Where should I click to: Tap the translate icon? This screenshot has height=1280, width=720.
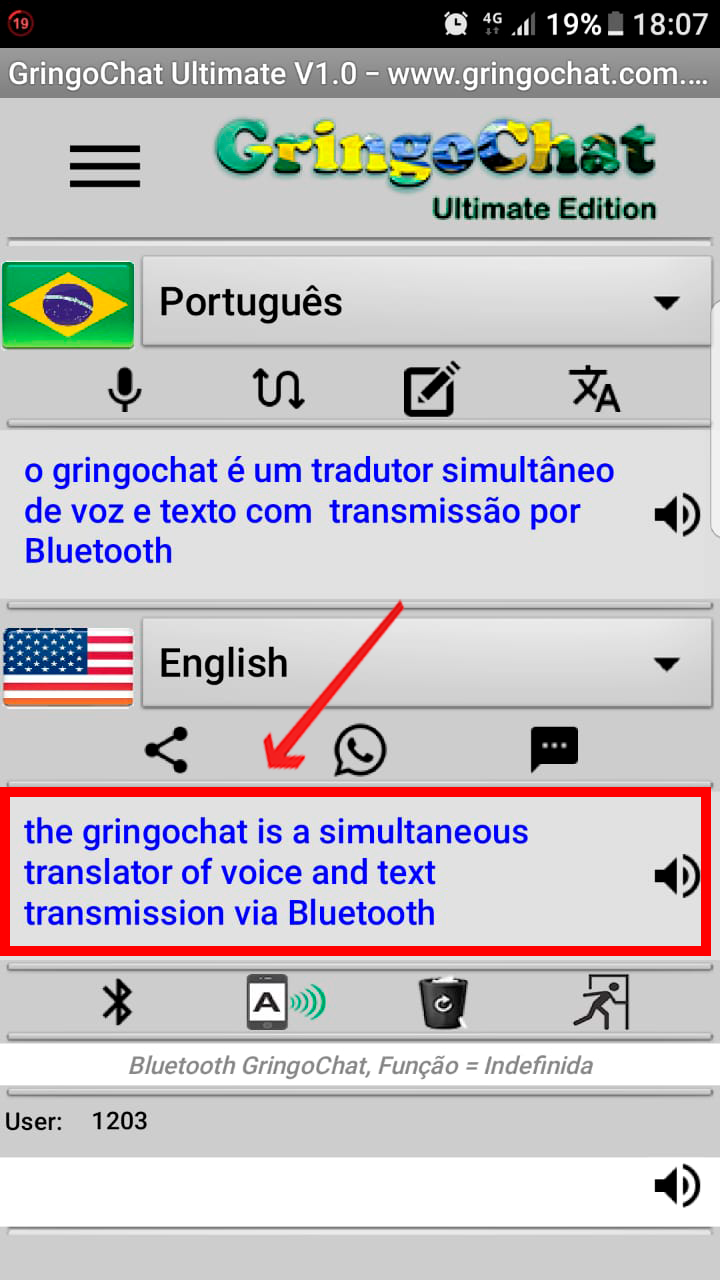pyautogui.click(x=594, y=388)
